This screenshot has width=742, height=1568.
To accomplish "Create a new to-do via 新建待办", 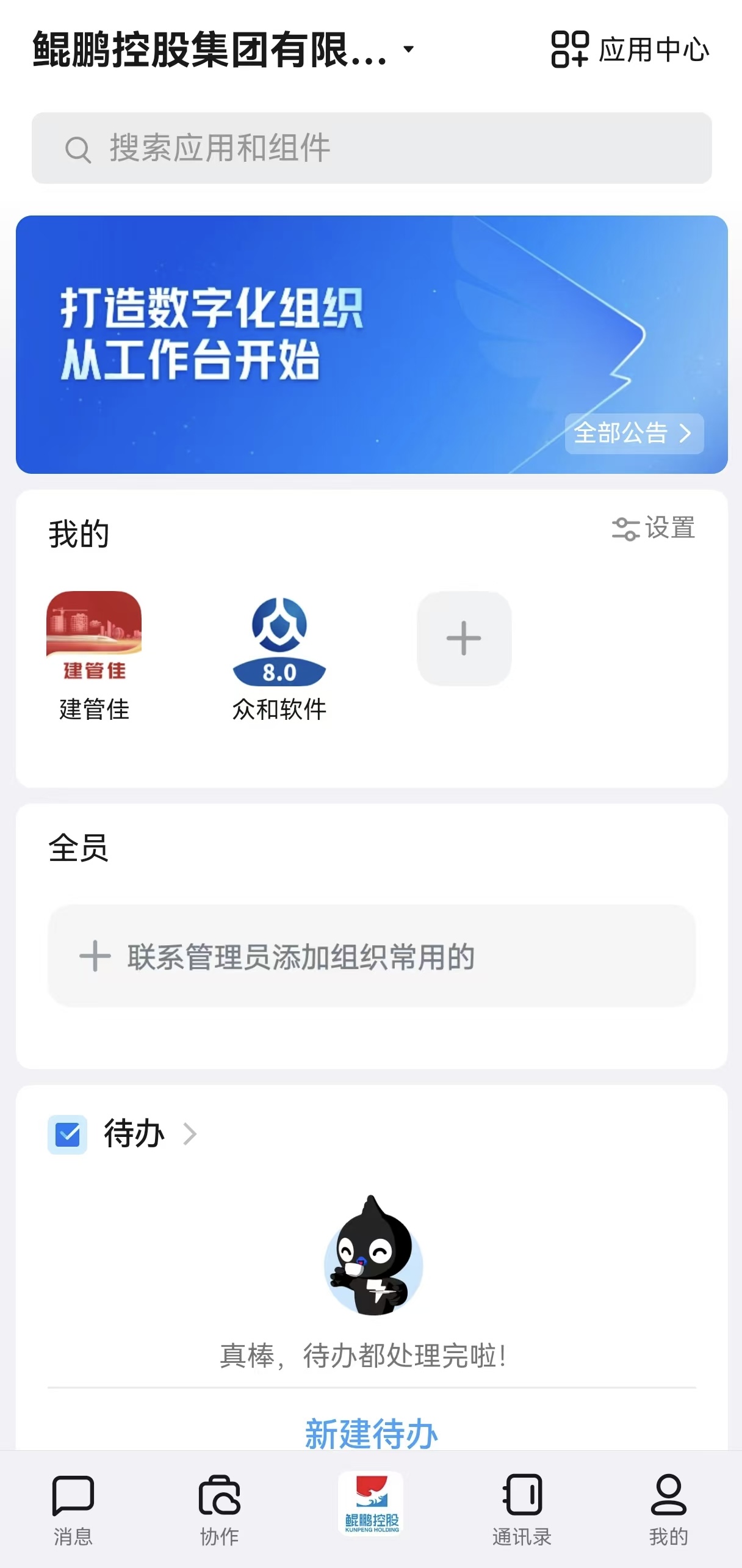I will click(371, 1432).
